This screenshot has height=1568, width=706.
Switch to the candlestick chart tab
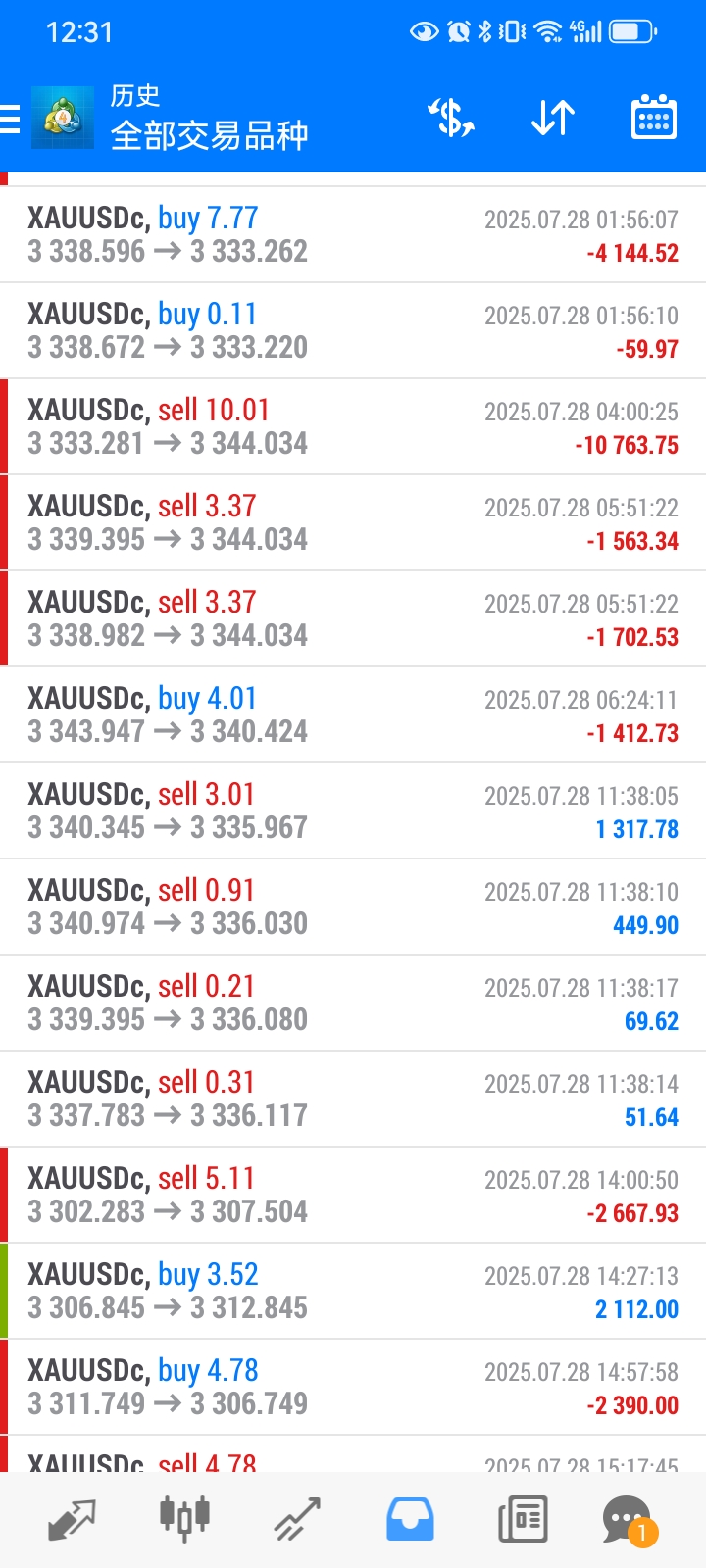[184, 1518]
